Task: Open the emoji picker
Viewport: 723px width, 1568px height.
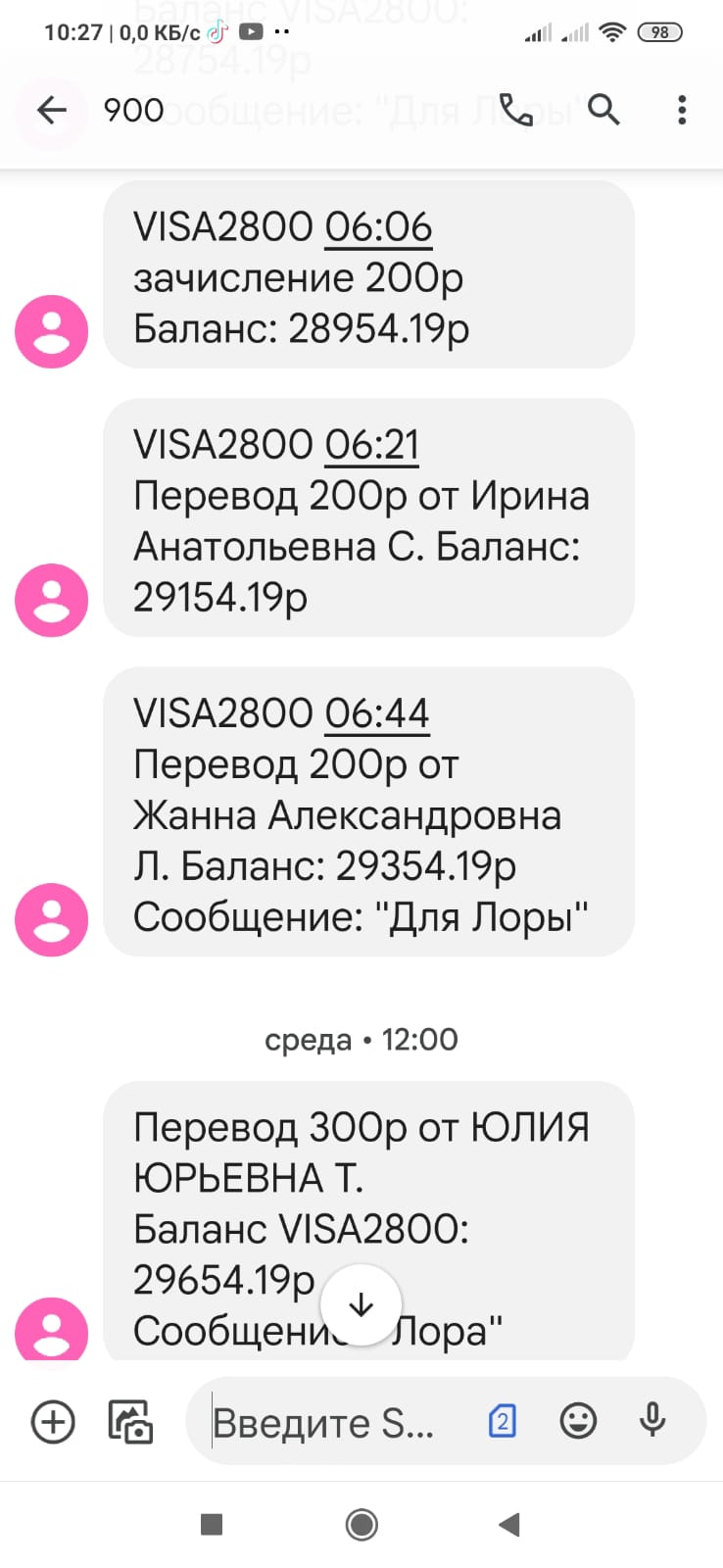Action: [x=578, y=1421]
